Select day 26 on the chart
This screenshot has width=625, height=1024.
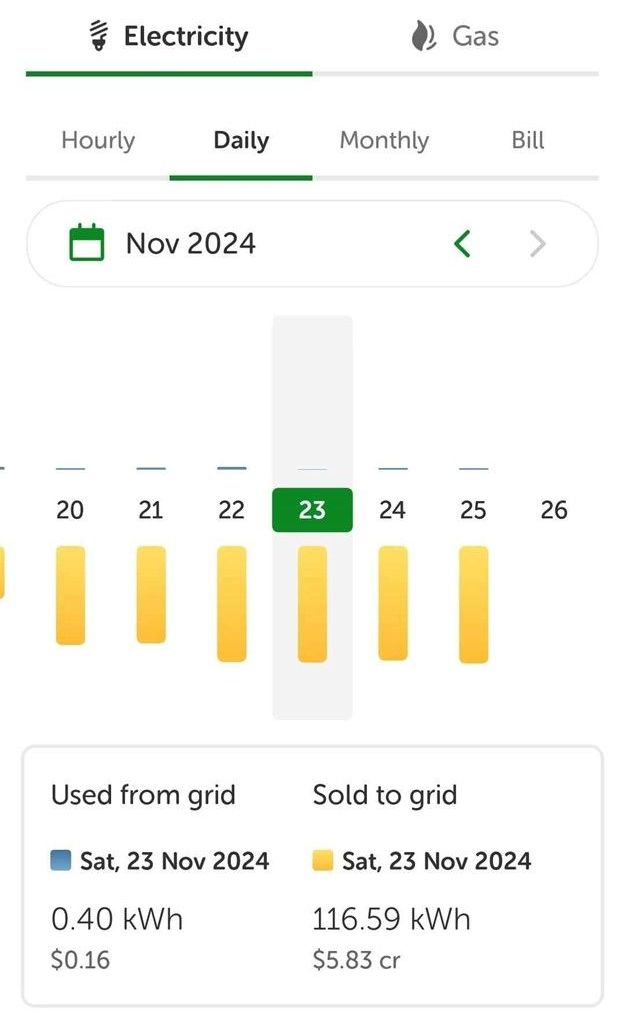(x=554, y=510)
